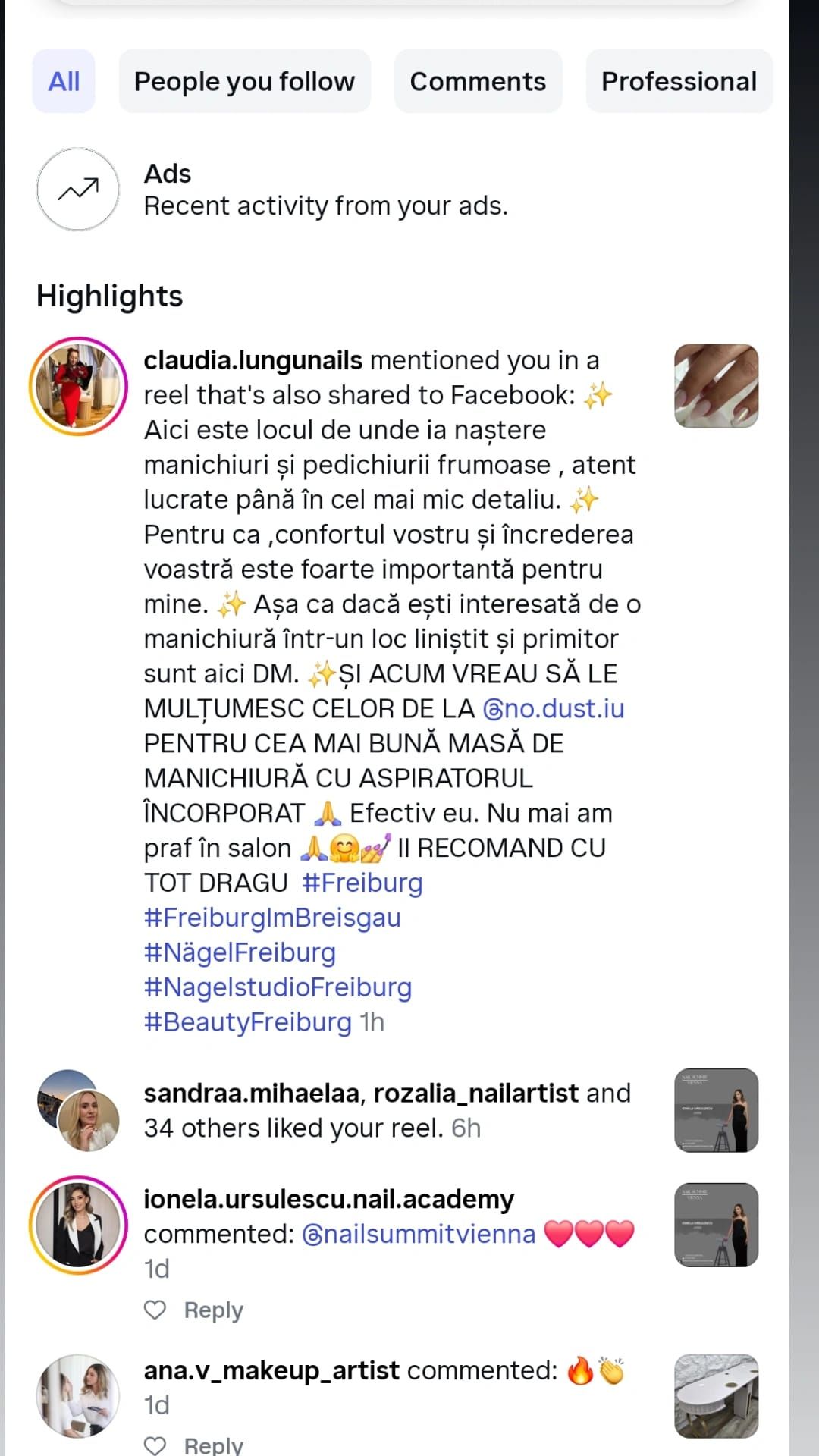819x1456 pixels.
Task: Show only Comments notifications
Action: 478,81
